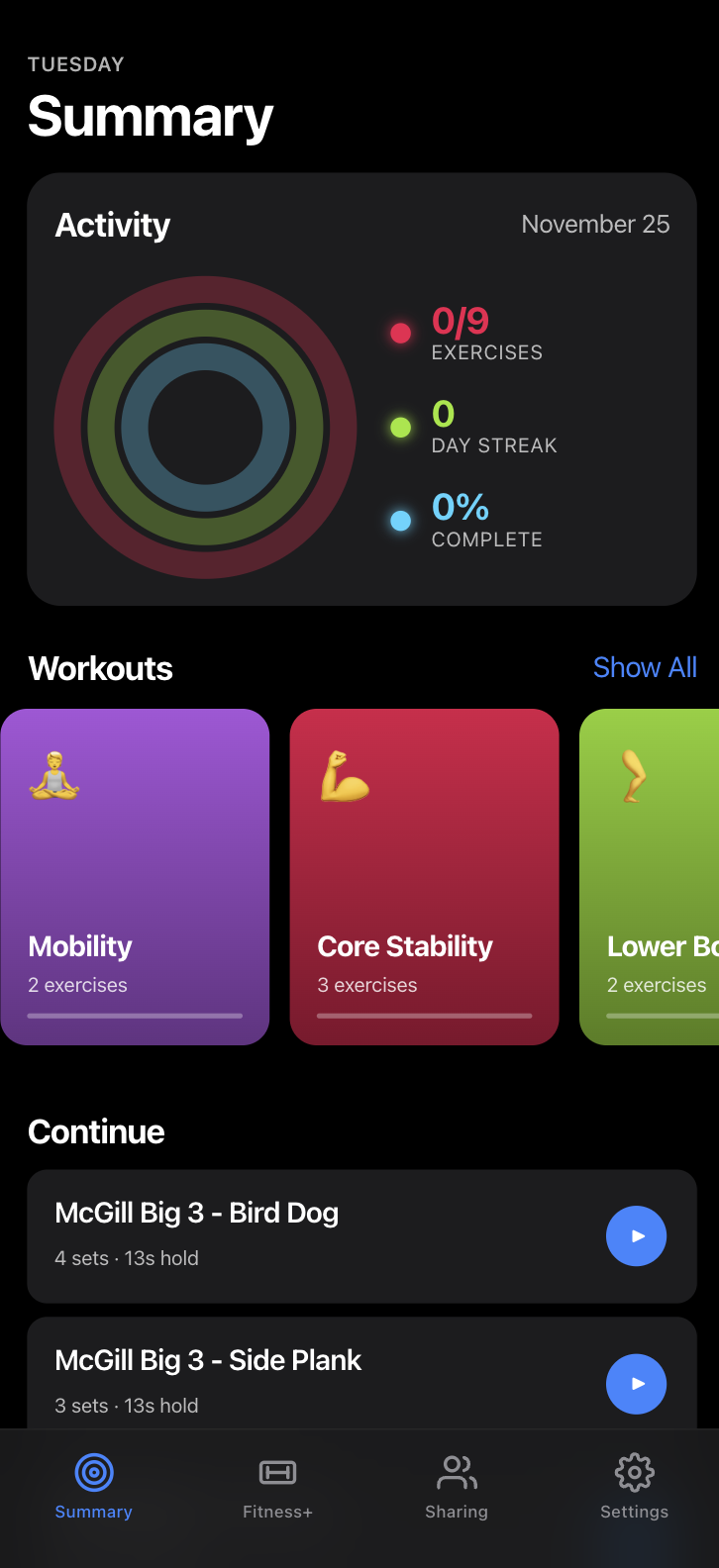Tap the green Day Streak indicator dot

[400, 428]
